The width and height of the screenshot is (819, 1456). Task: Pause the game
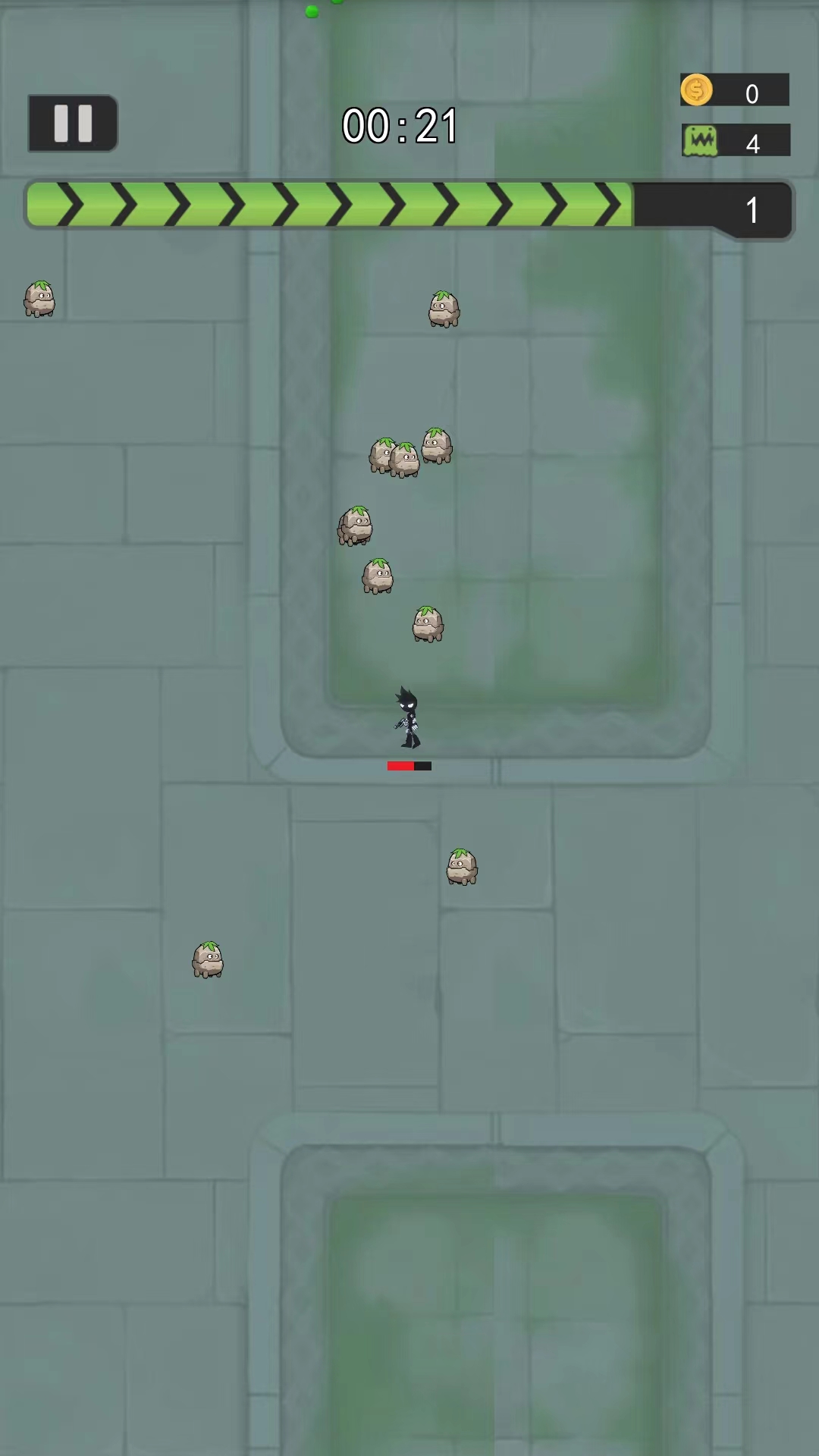coord(73,123)
